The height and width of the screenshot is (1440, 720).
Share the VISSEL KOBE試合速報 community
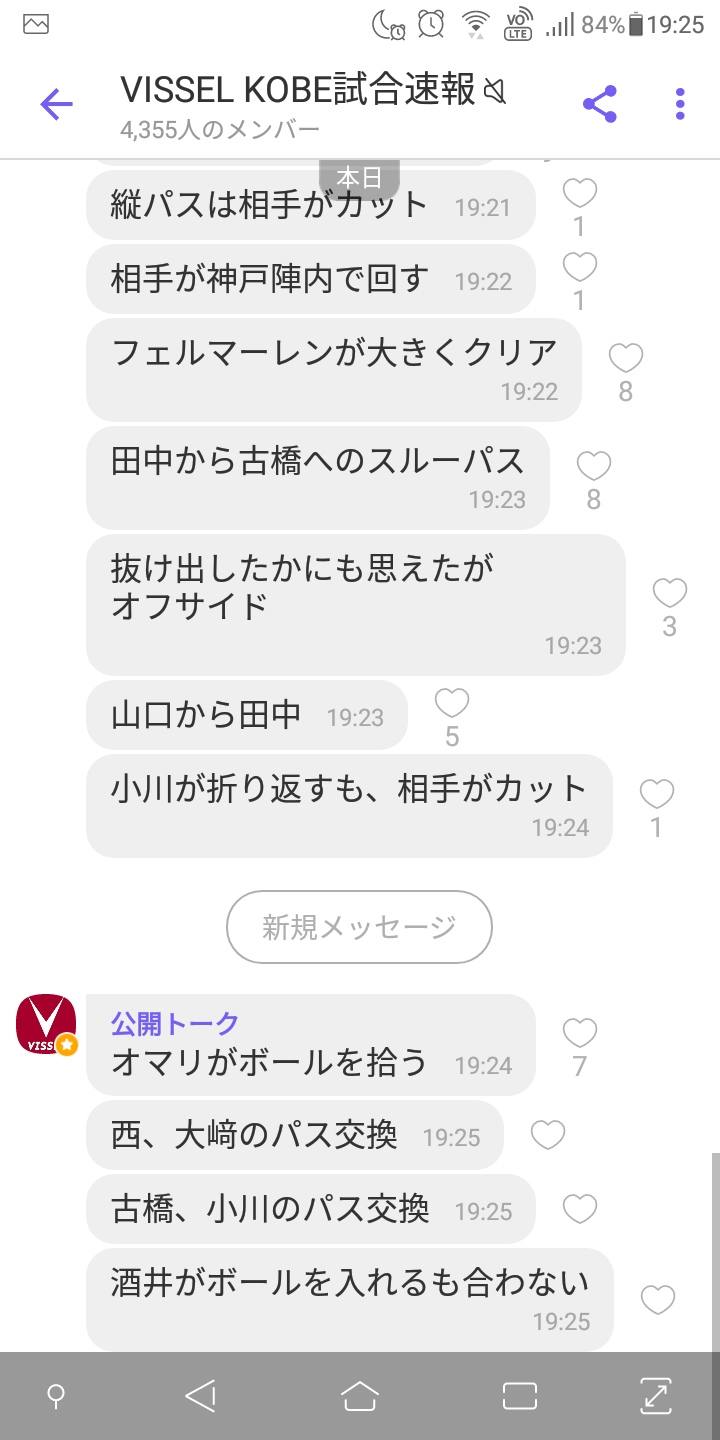[x=599, y=104]
